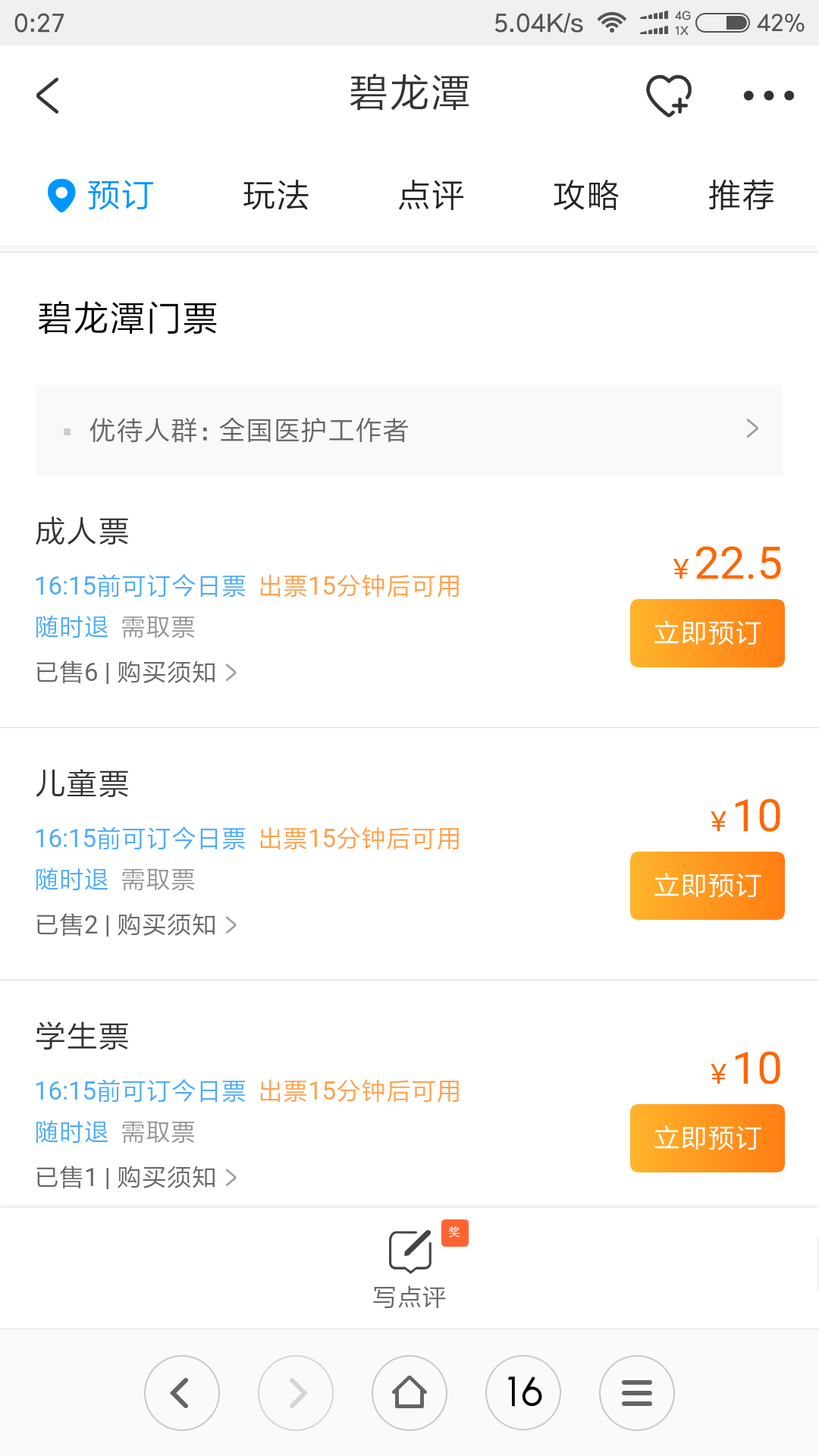Open 购买须知 for the 成人票

pos(176,673)
